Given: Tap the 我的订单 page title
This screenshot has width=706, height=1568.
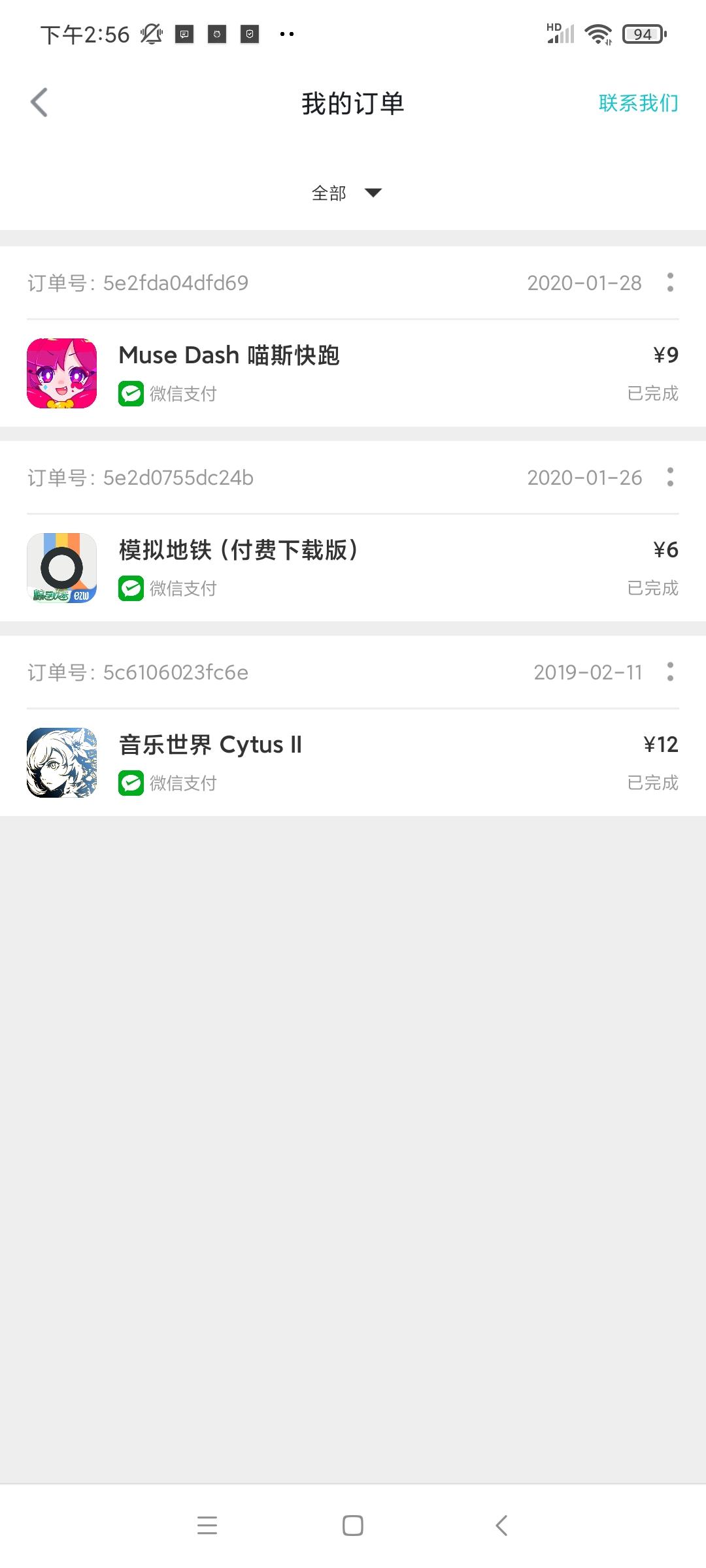Looking at the screenshot, I should [352, 103].
